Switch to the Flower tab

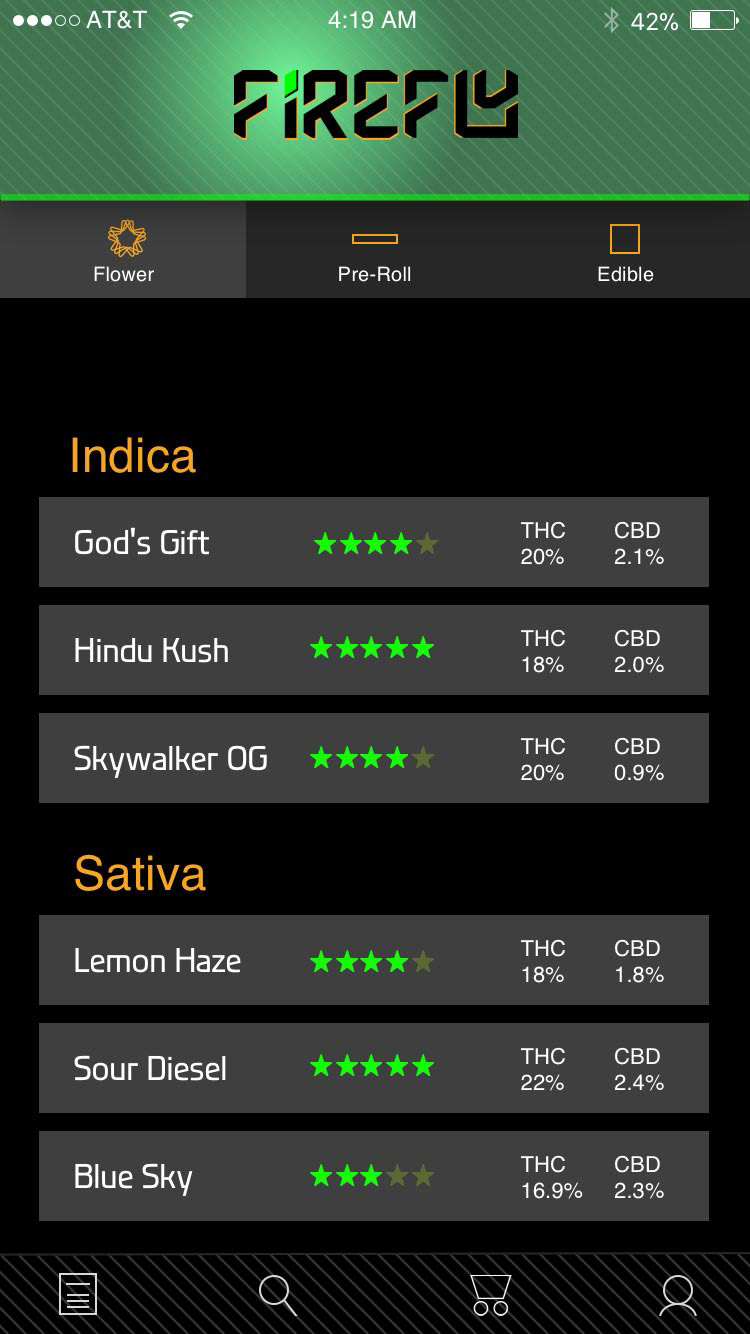click(123, 250)
